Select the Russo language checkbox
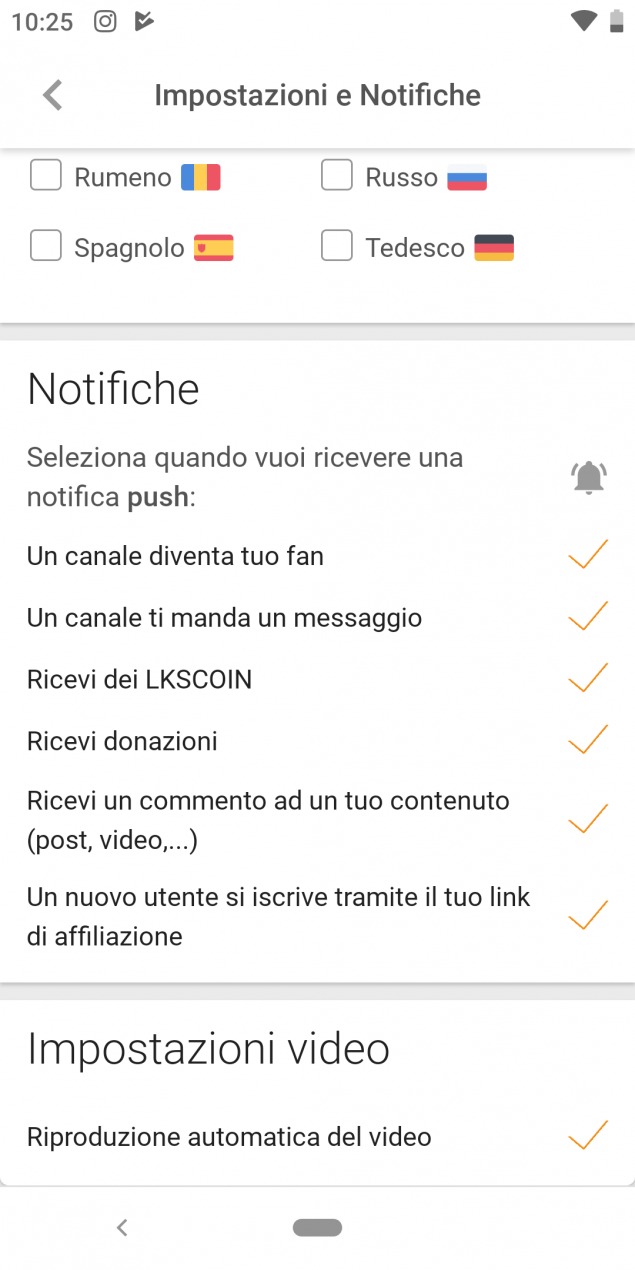Image resolution: width=635 pixels, height=1270 pixels. [x=337, y=177]
